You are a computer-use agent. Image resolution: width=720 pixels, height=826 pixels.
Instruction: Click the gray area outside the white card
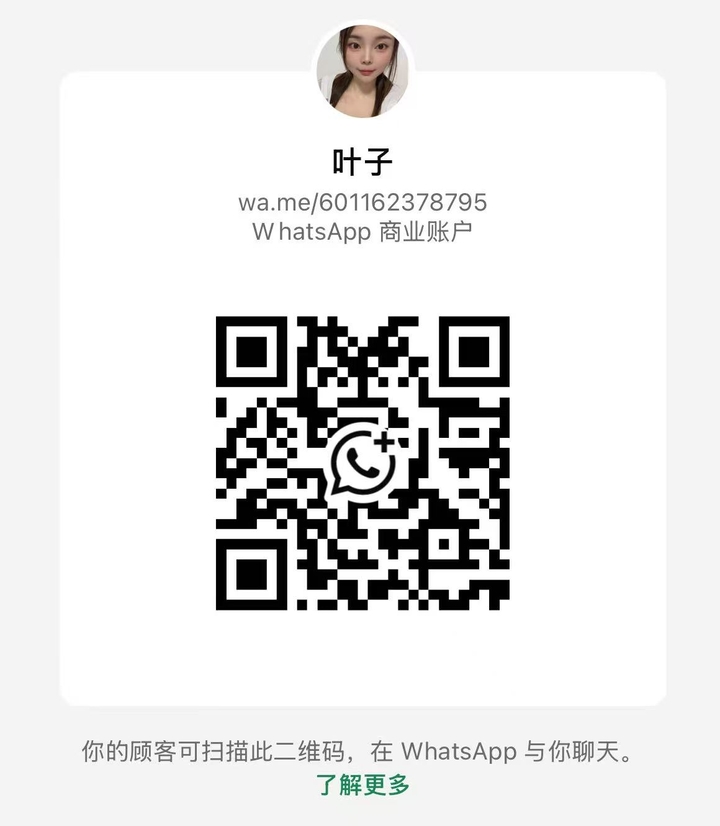30,400
